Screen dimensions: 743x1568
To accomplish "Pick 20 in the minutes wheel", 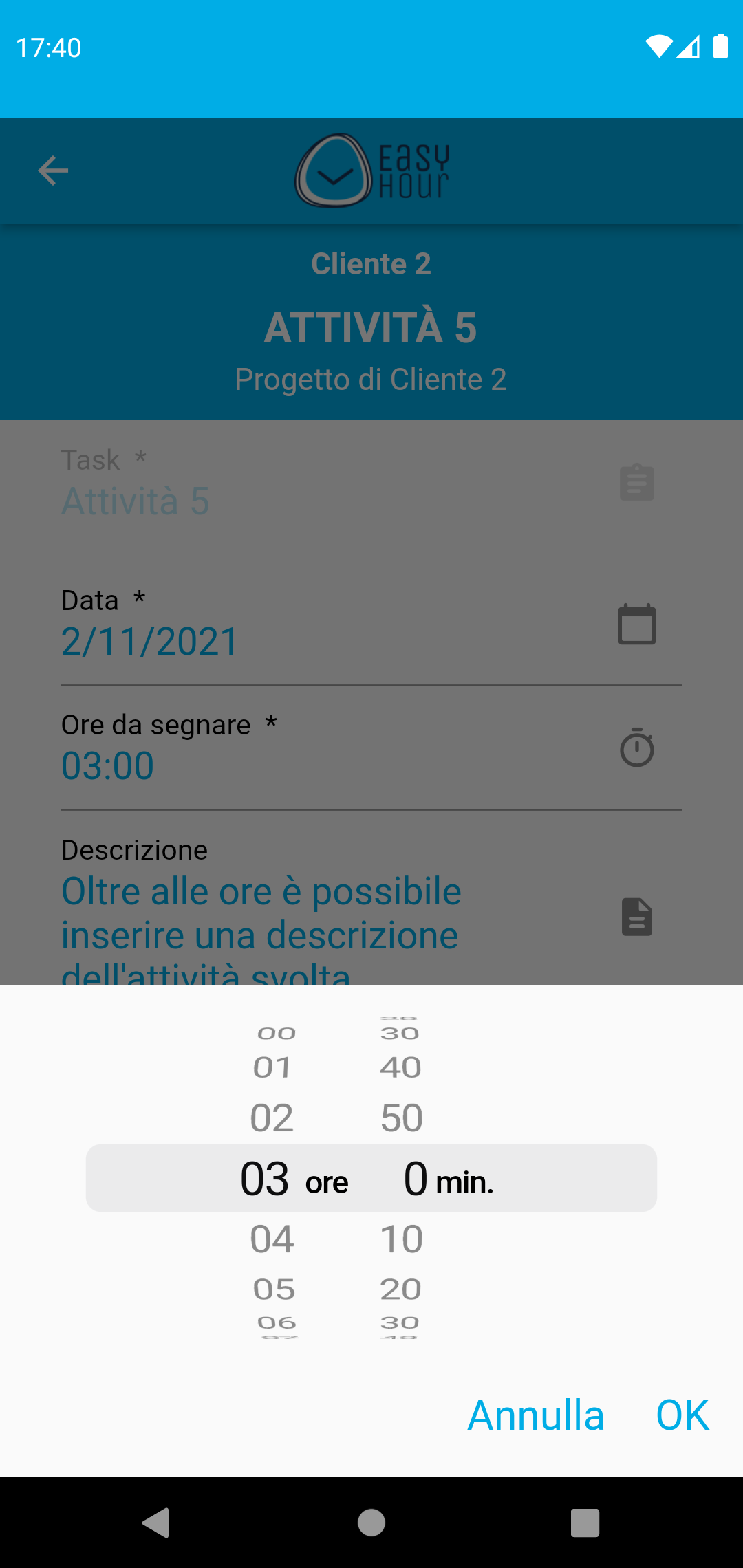I will click(400, 1289).
